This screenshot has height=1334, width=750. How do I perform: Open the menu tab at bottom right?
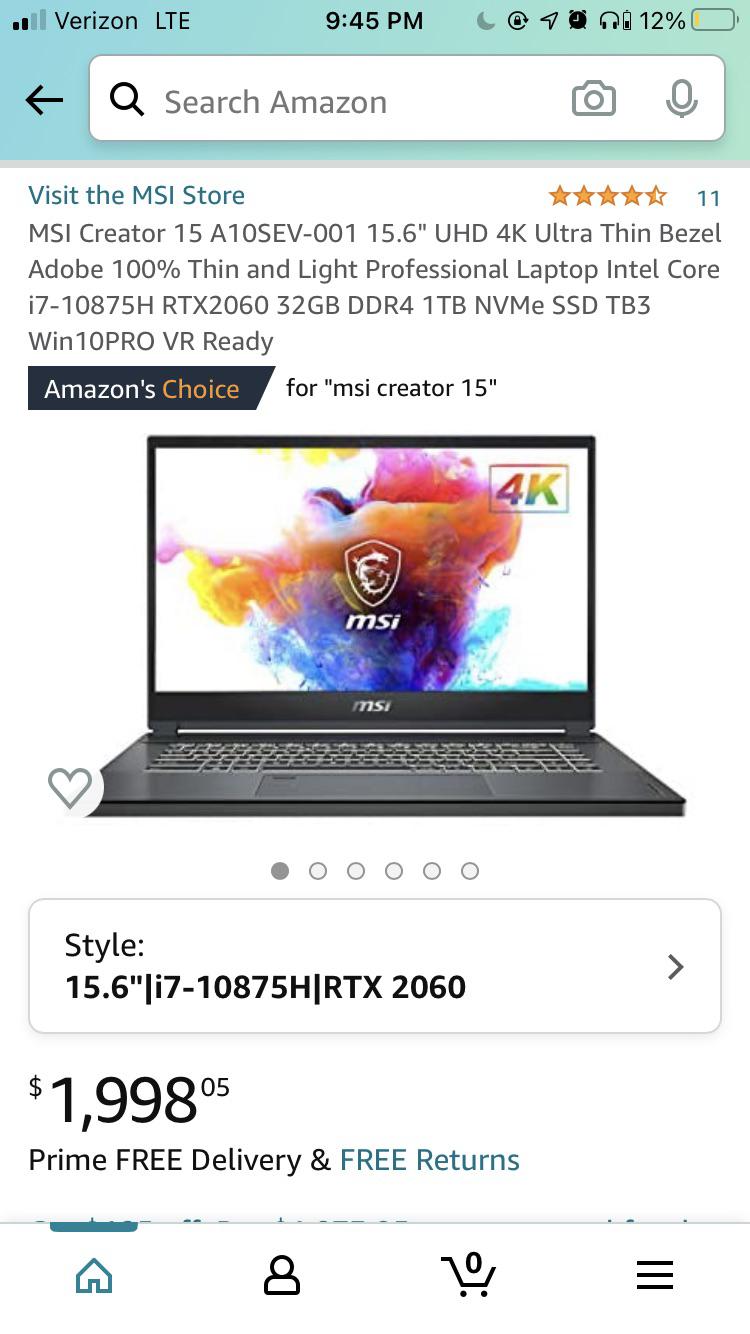655,1275
